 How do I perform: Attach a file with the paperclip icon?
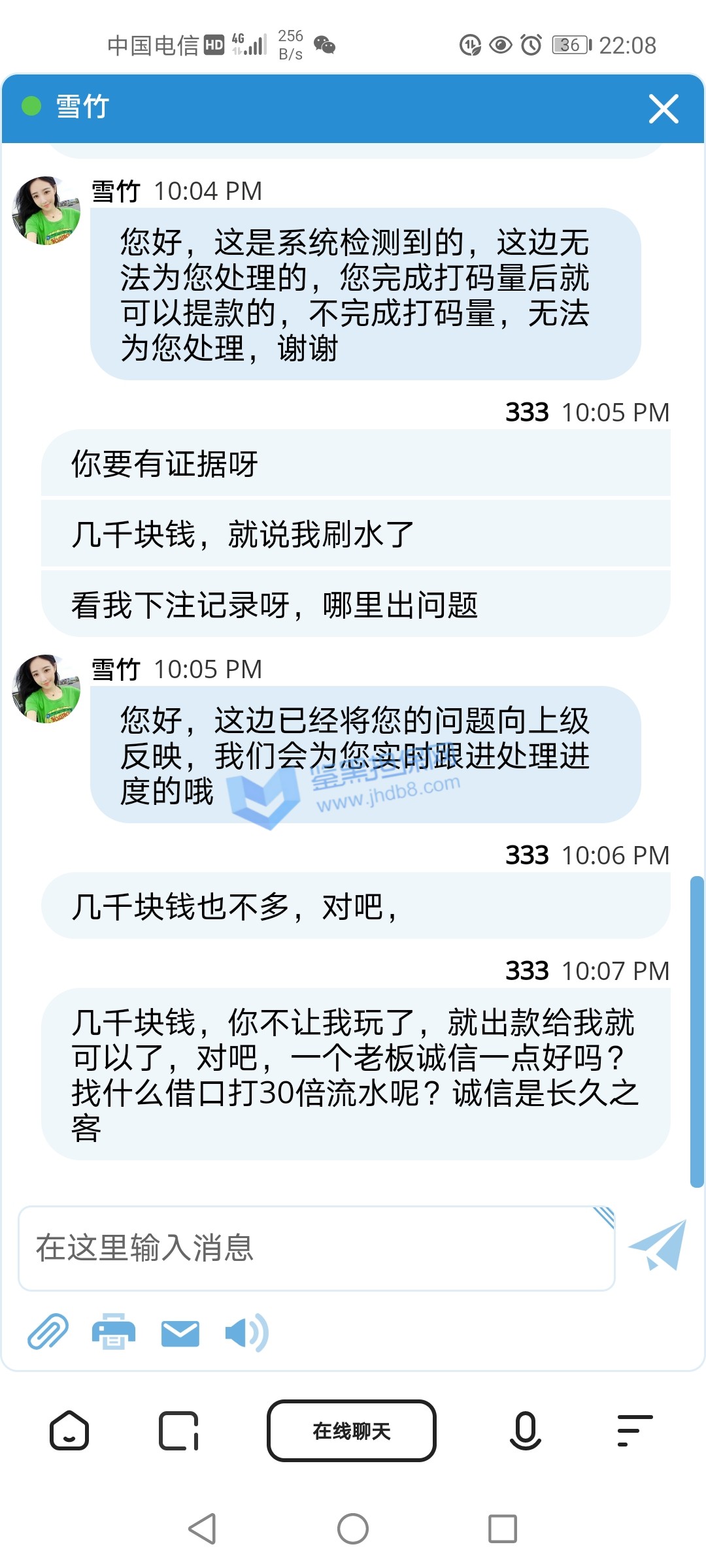pyautogui.click(x=48, y=1331)
